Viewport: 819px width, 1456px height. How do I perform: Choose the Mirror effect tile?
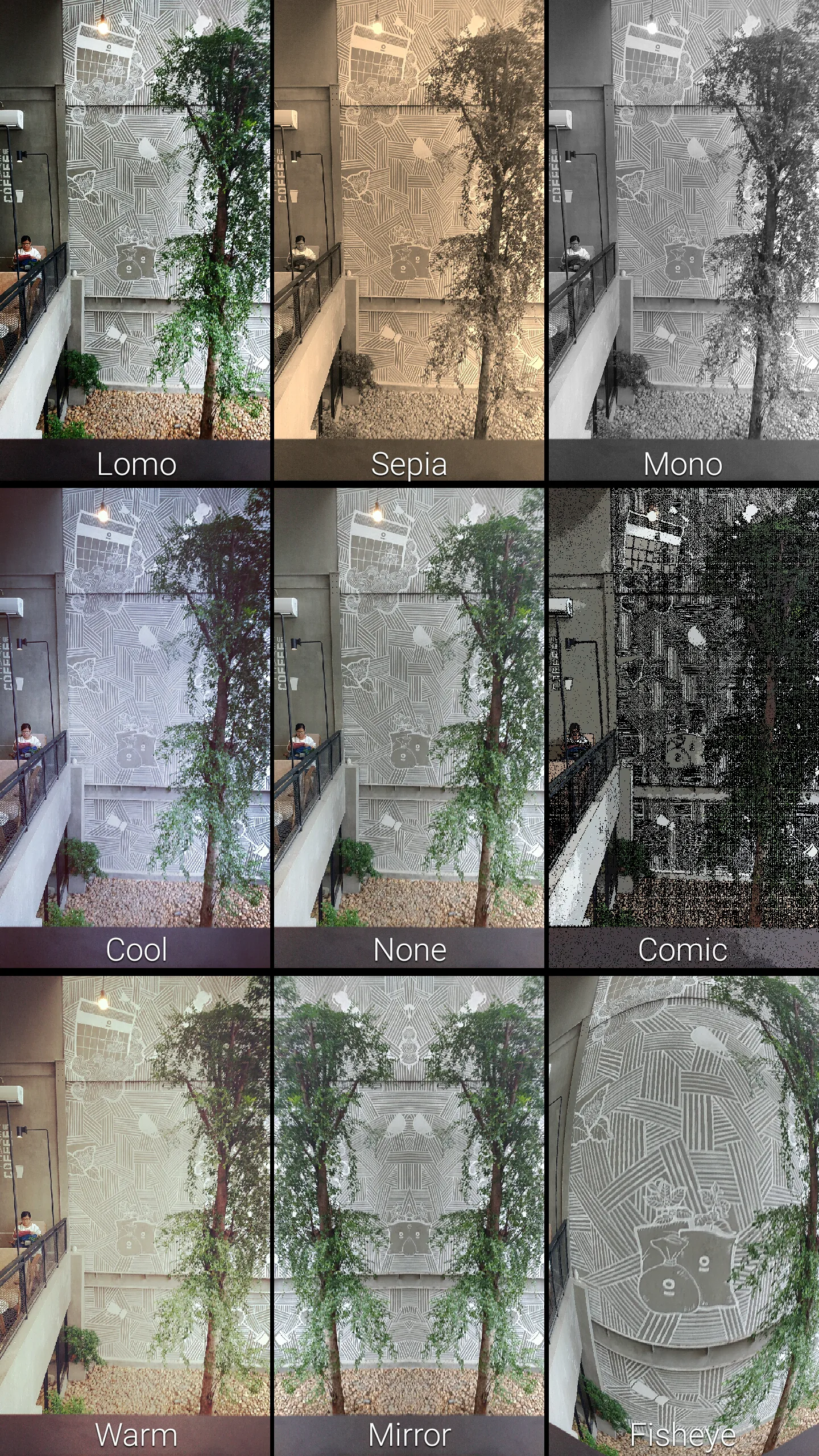pyautogui.click(x=409, y=1215)
